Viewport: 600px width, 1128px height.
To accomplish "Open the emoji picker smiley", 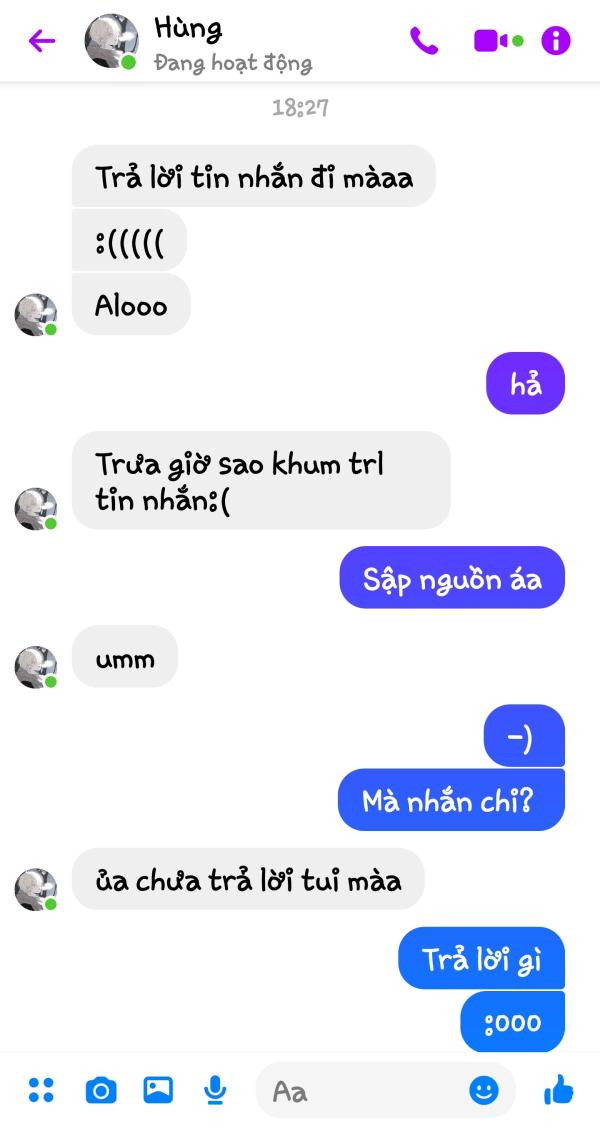I will [x=484, y=1090].
